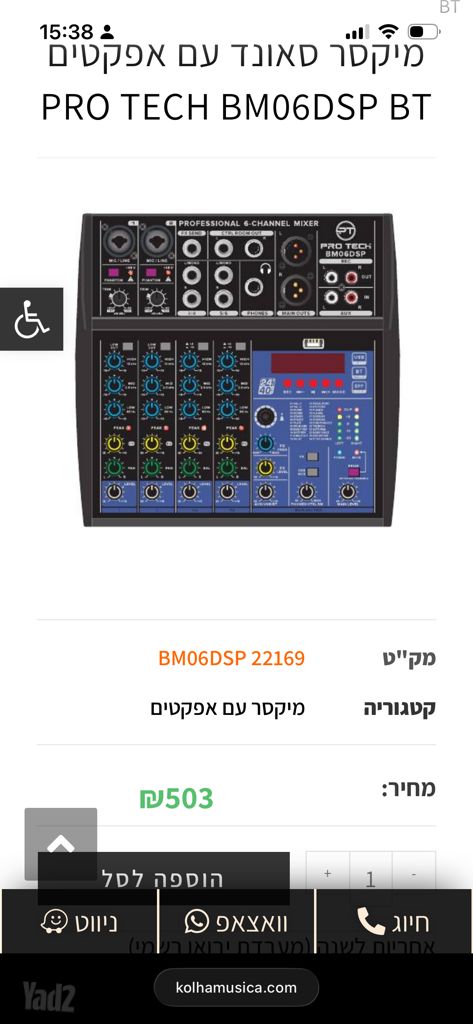Decrease quantity with the minus button

pos(414,872)
